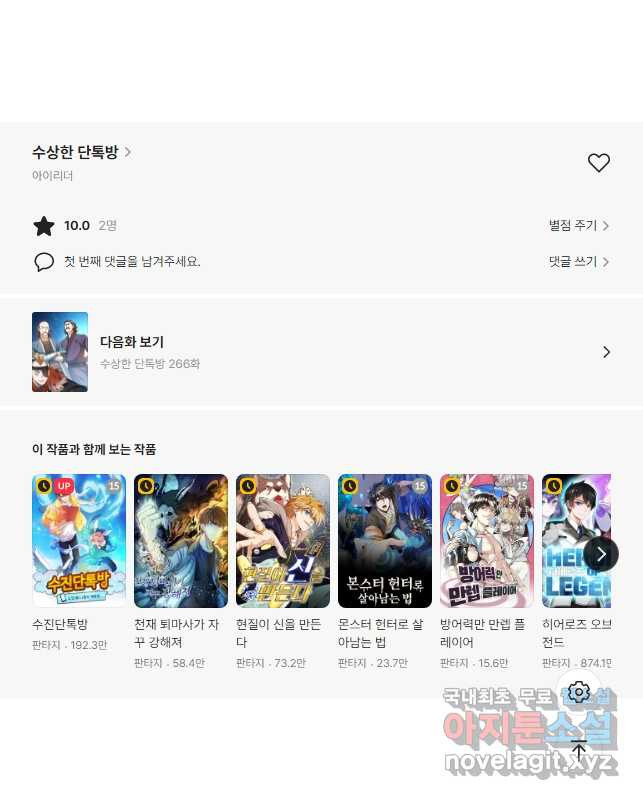
Task: Tap 별점 주기 to rate
Action: [x=579, y=226]
